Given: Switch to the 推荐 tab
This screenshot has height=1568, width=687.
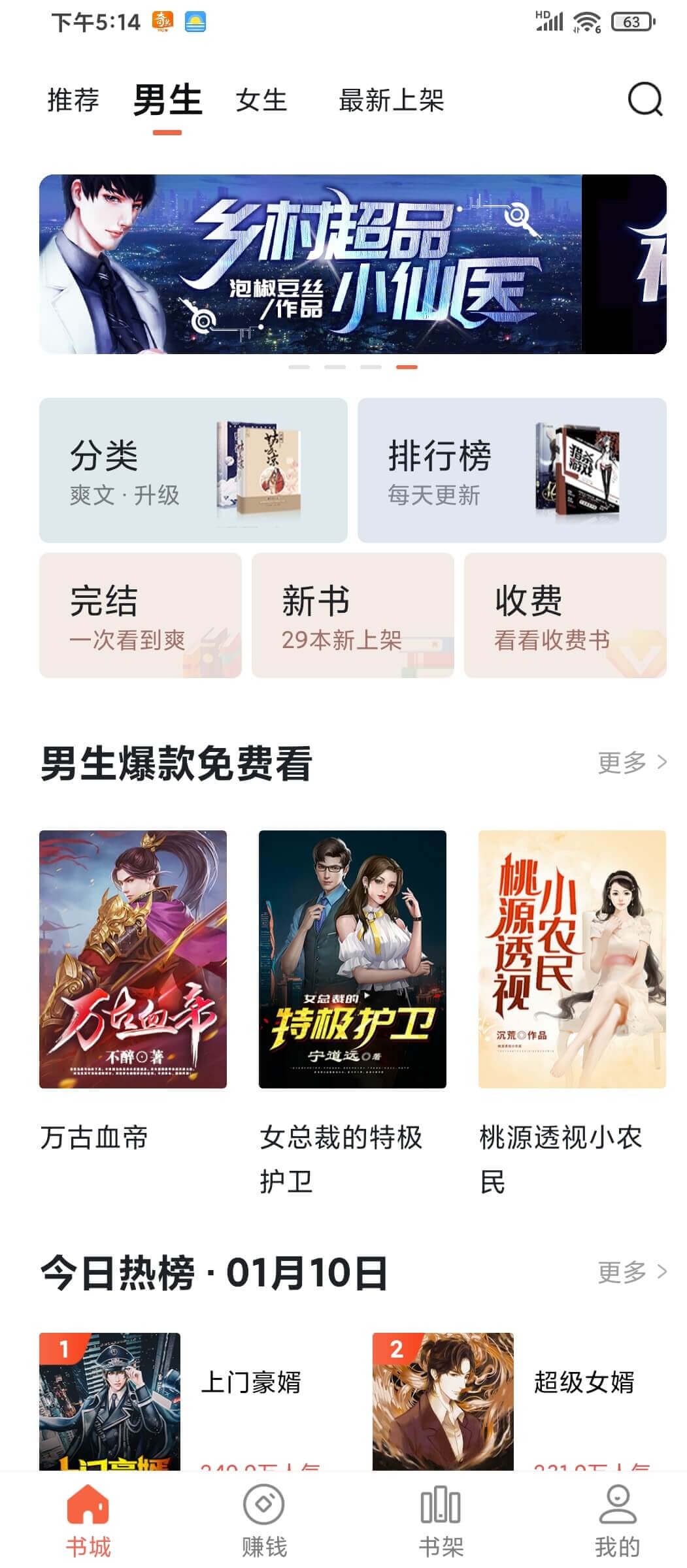Looking at the screenshot, I should pos(73,101).
